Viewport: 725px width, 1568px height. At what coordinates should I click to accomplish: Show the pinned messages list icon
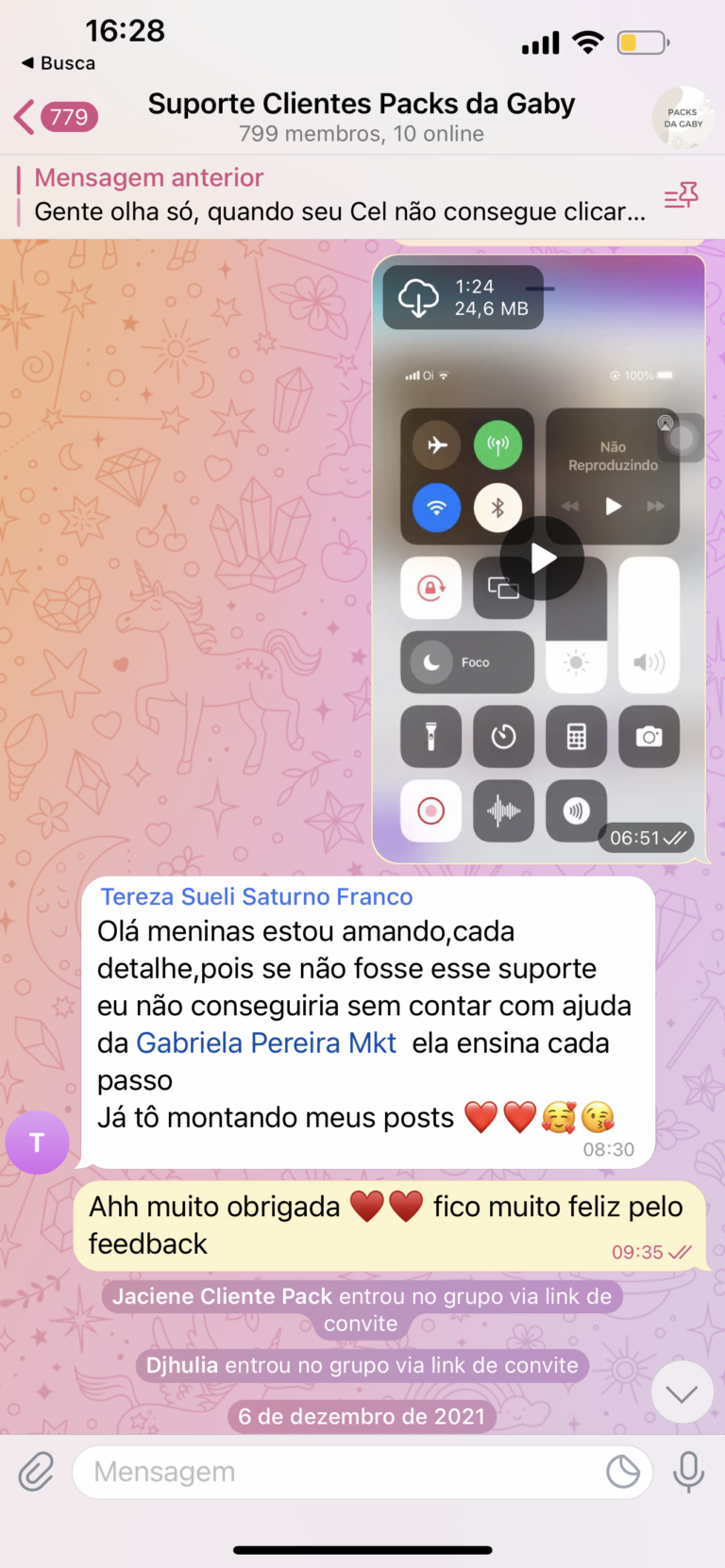pos(681,195)
